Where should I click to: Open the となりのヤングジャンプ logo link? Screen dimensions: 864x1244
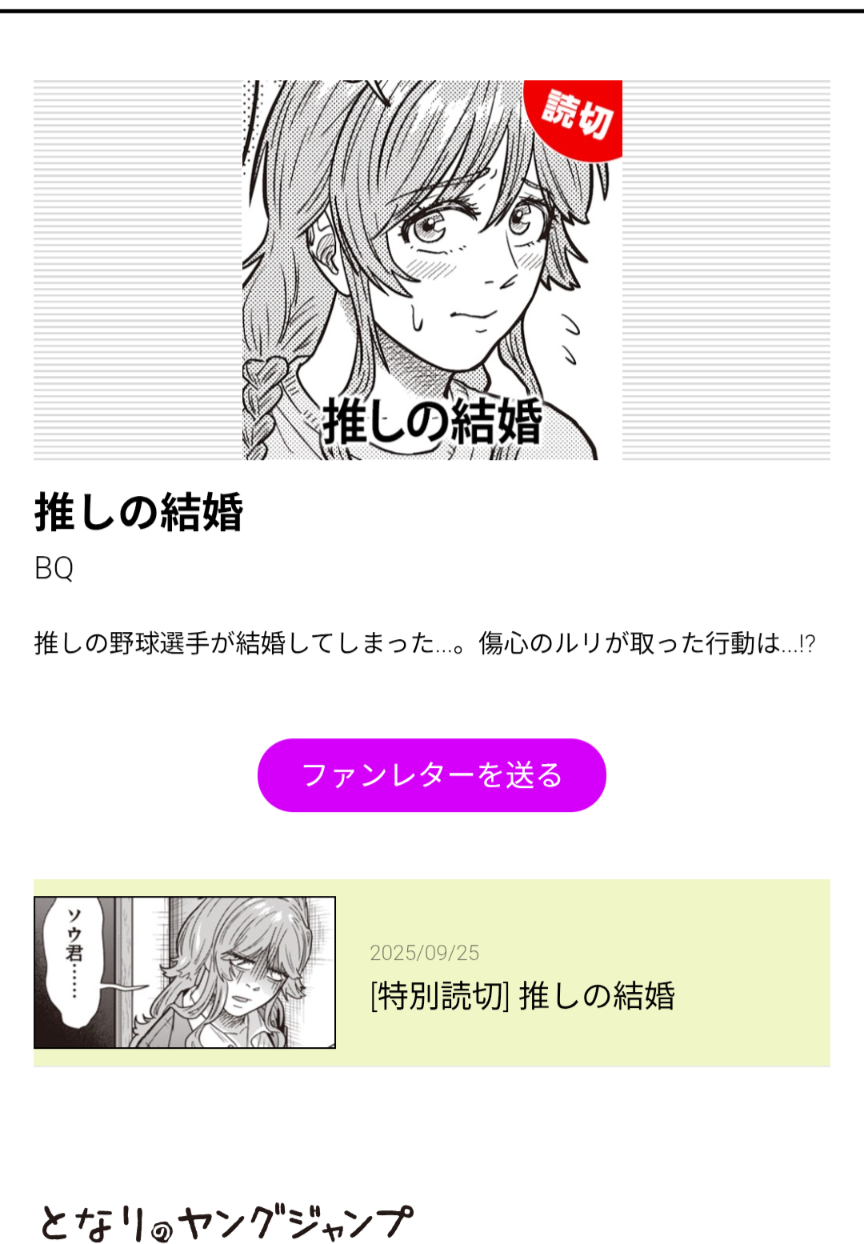(x=226, y=1222)
